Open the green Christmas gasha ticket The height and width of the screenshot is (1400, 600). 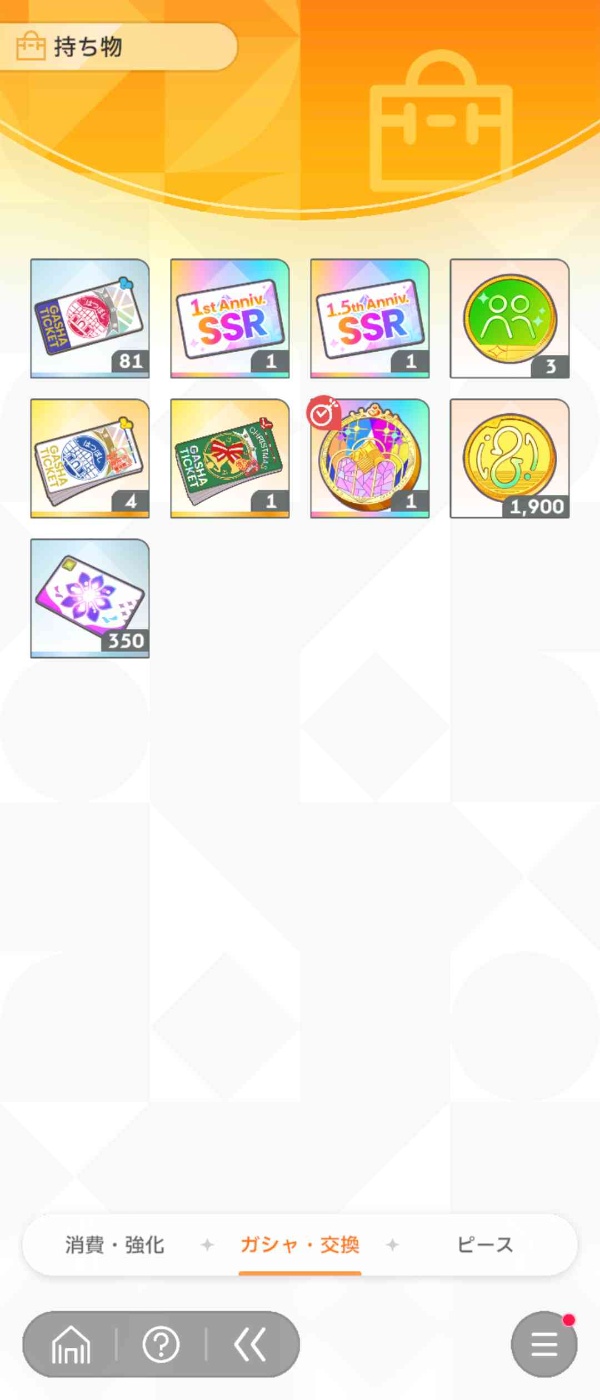[230, 459]
